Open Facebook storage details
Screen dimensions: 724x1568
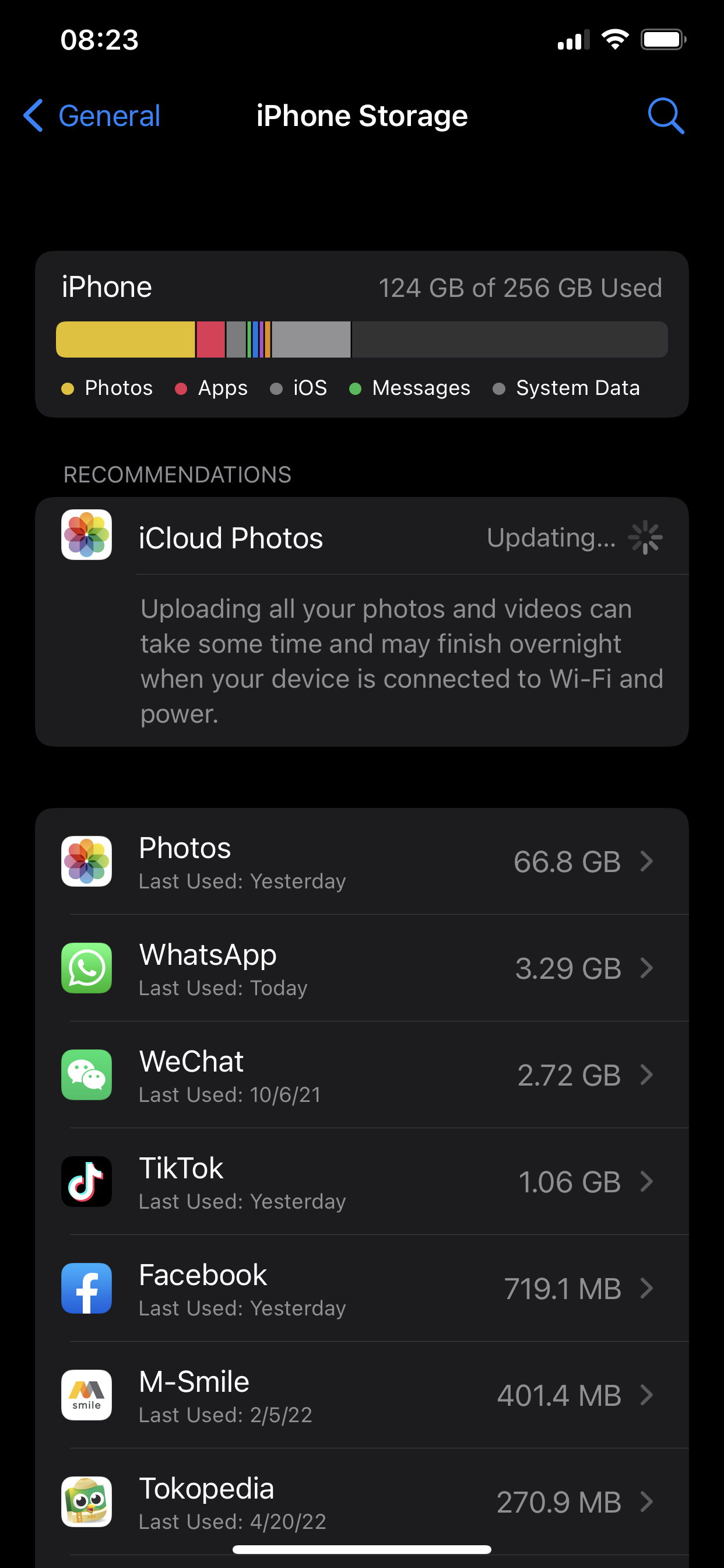tap(361, 1289)
